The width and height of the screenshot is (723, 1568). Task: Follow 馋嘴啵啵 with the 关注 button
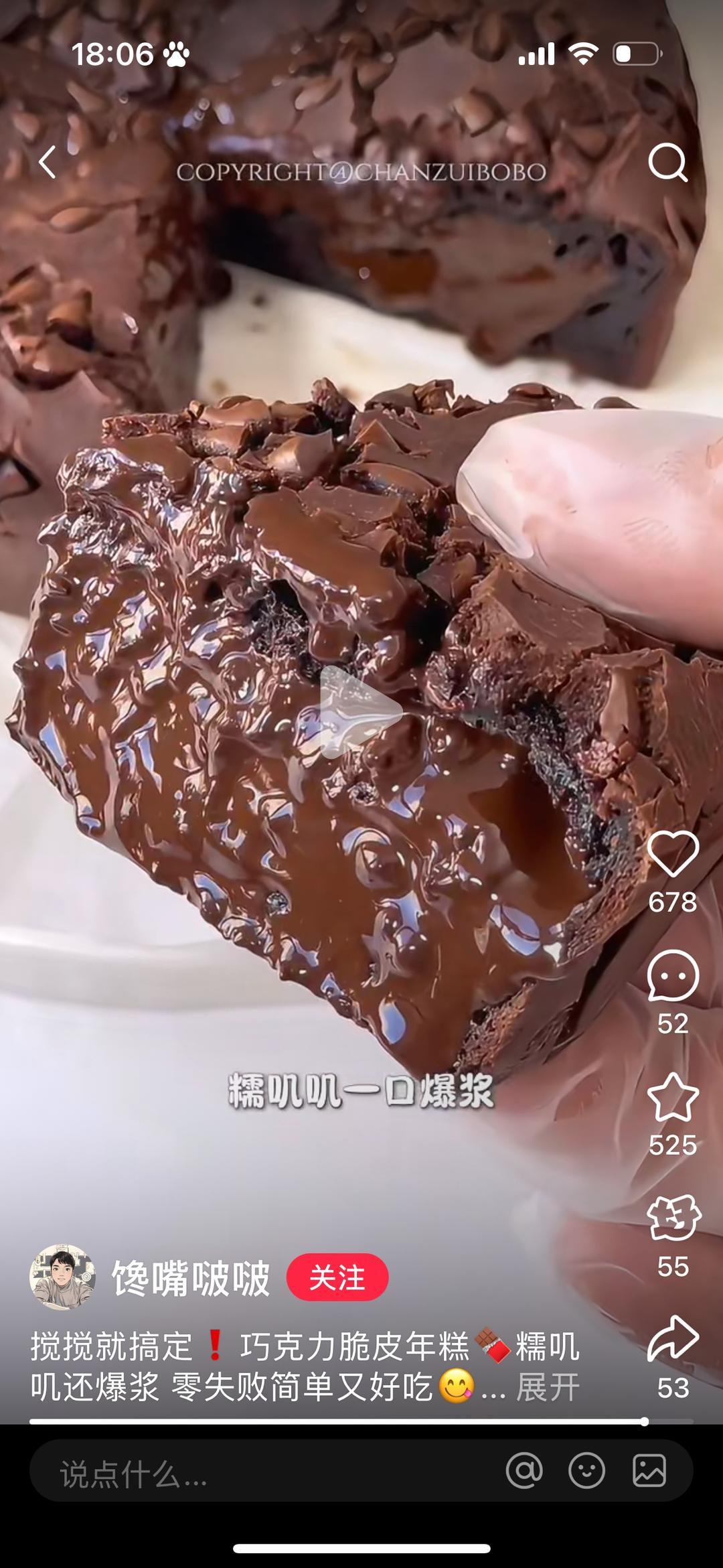(337, 1277)
